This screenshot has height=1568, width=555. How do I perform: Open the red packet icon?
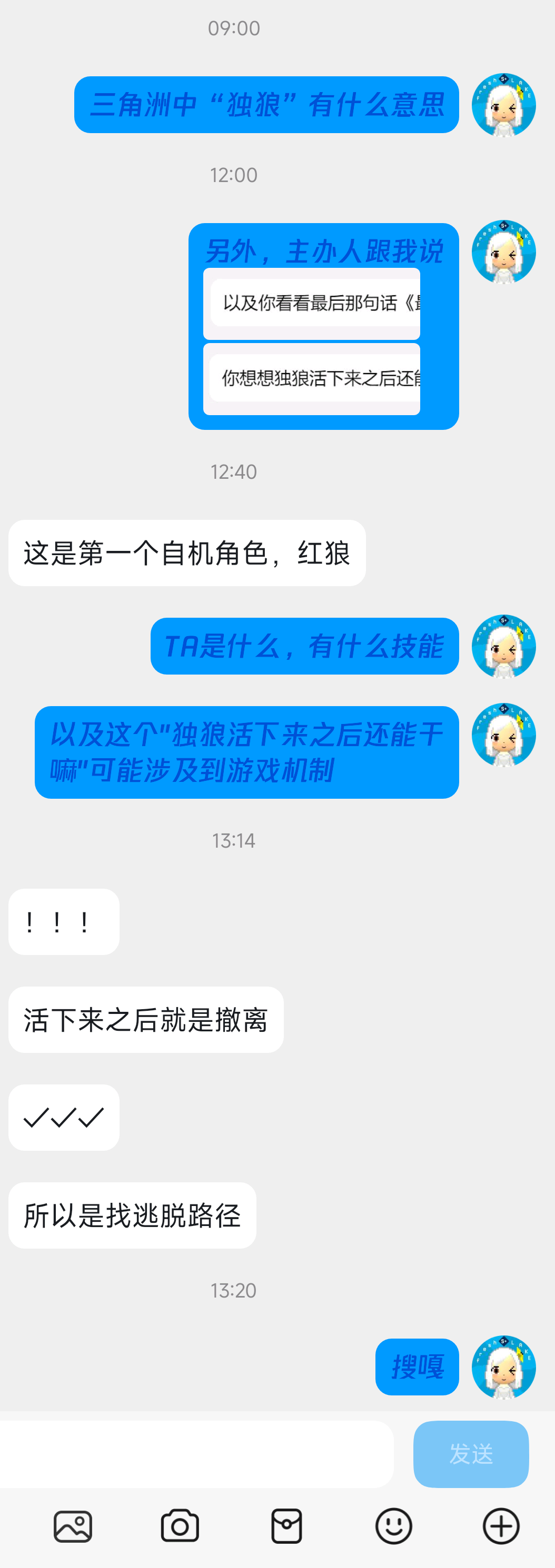tap(286, 1526)
